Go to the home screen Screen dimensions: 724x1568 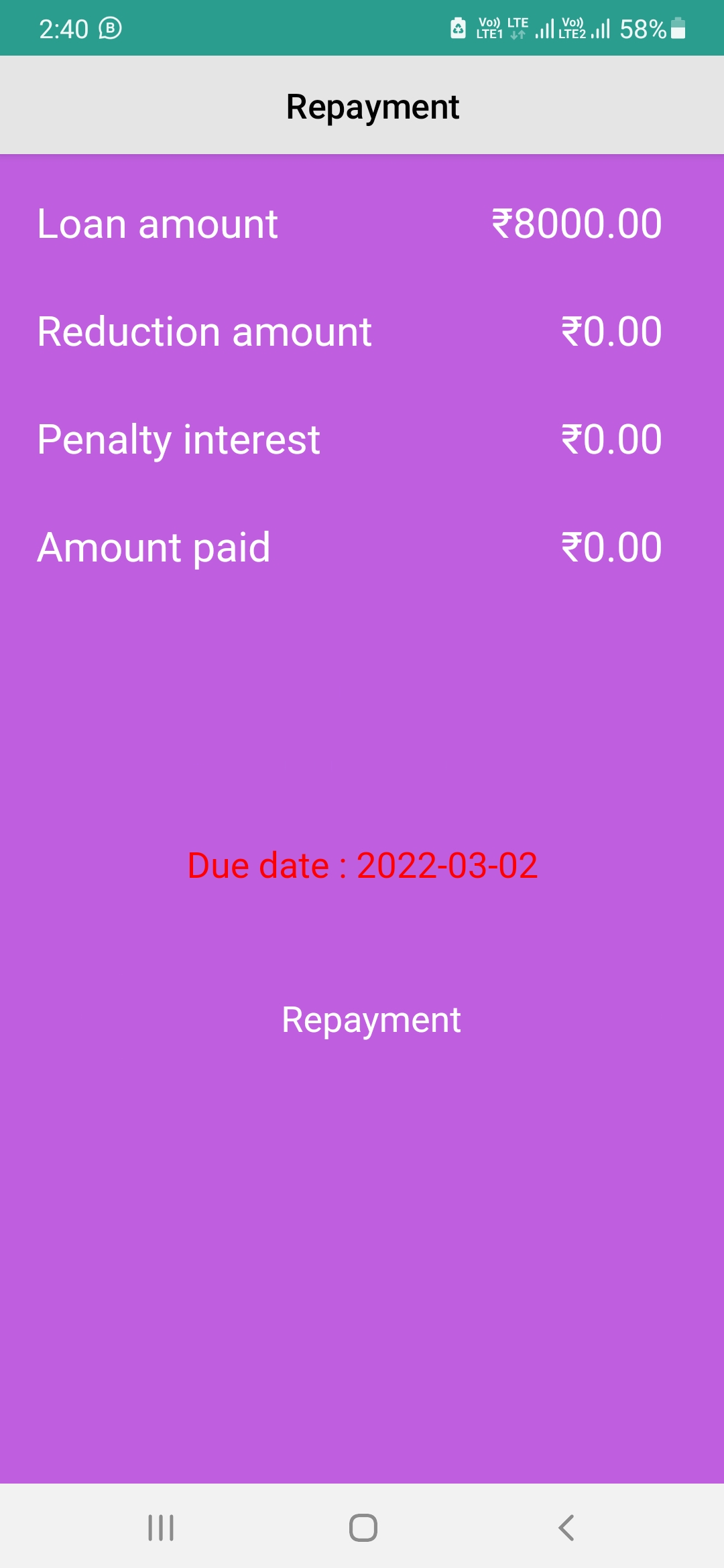point(363,1528)
